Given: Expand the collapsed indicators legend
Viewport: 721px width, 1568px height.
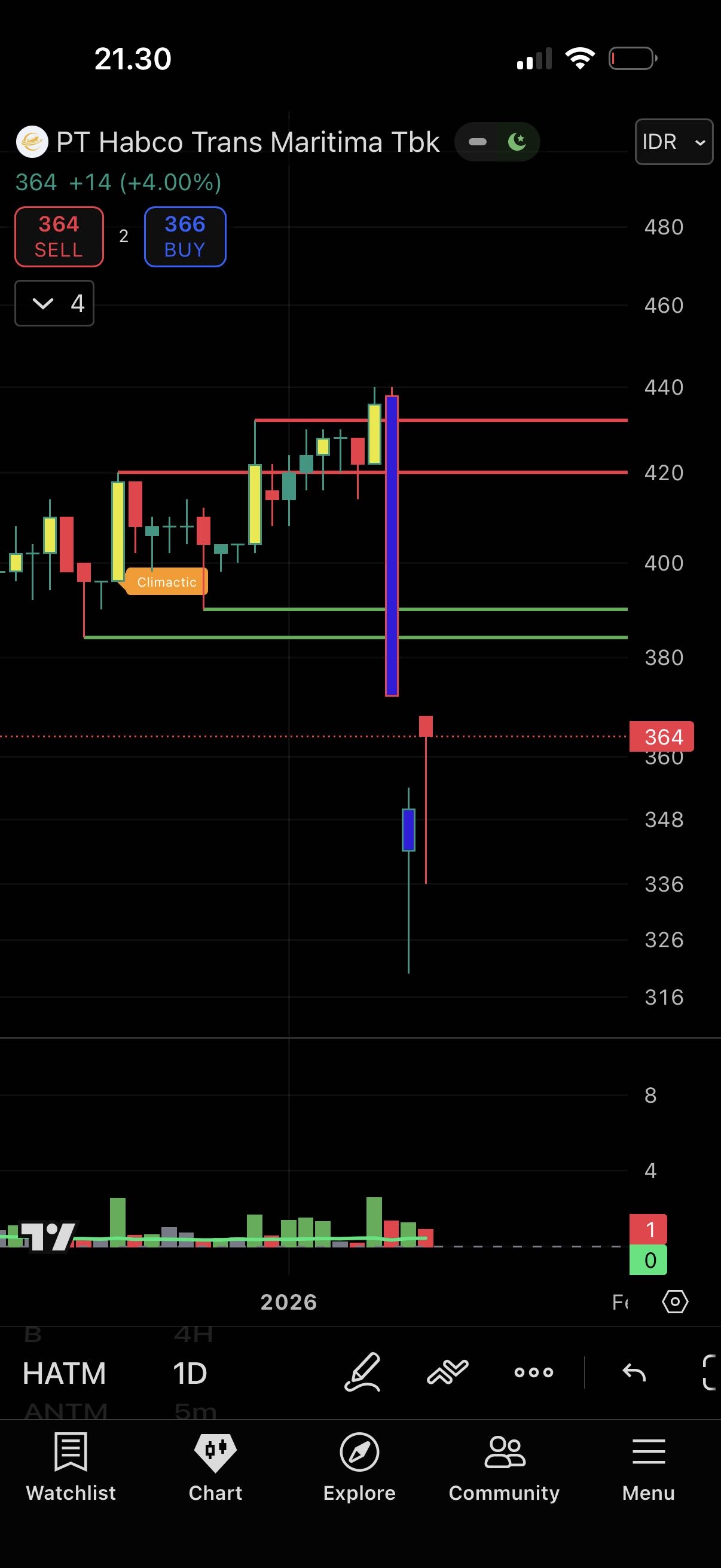Looking at the screenshot, I should tap(54, 303).
